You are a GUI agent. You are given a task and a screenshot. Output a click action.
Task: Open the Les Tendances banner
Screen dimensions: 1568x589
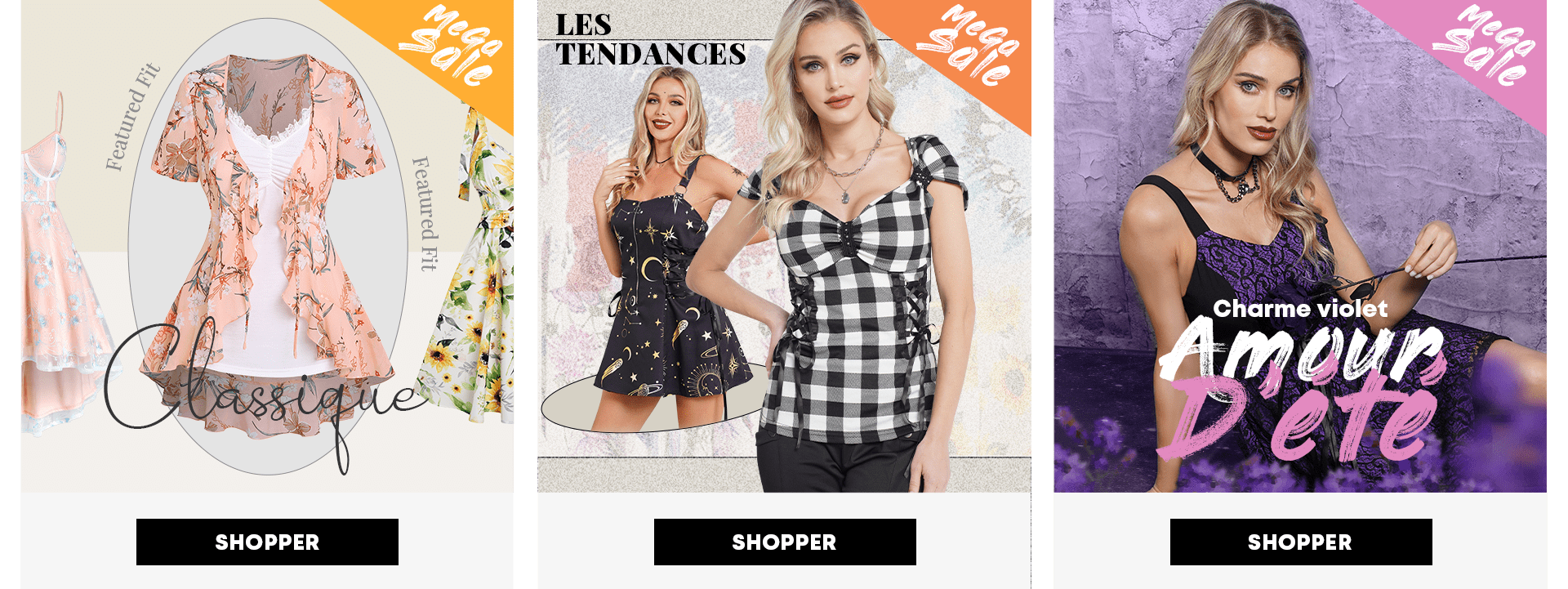[784, 245]
